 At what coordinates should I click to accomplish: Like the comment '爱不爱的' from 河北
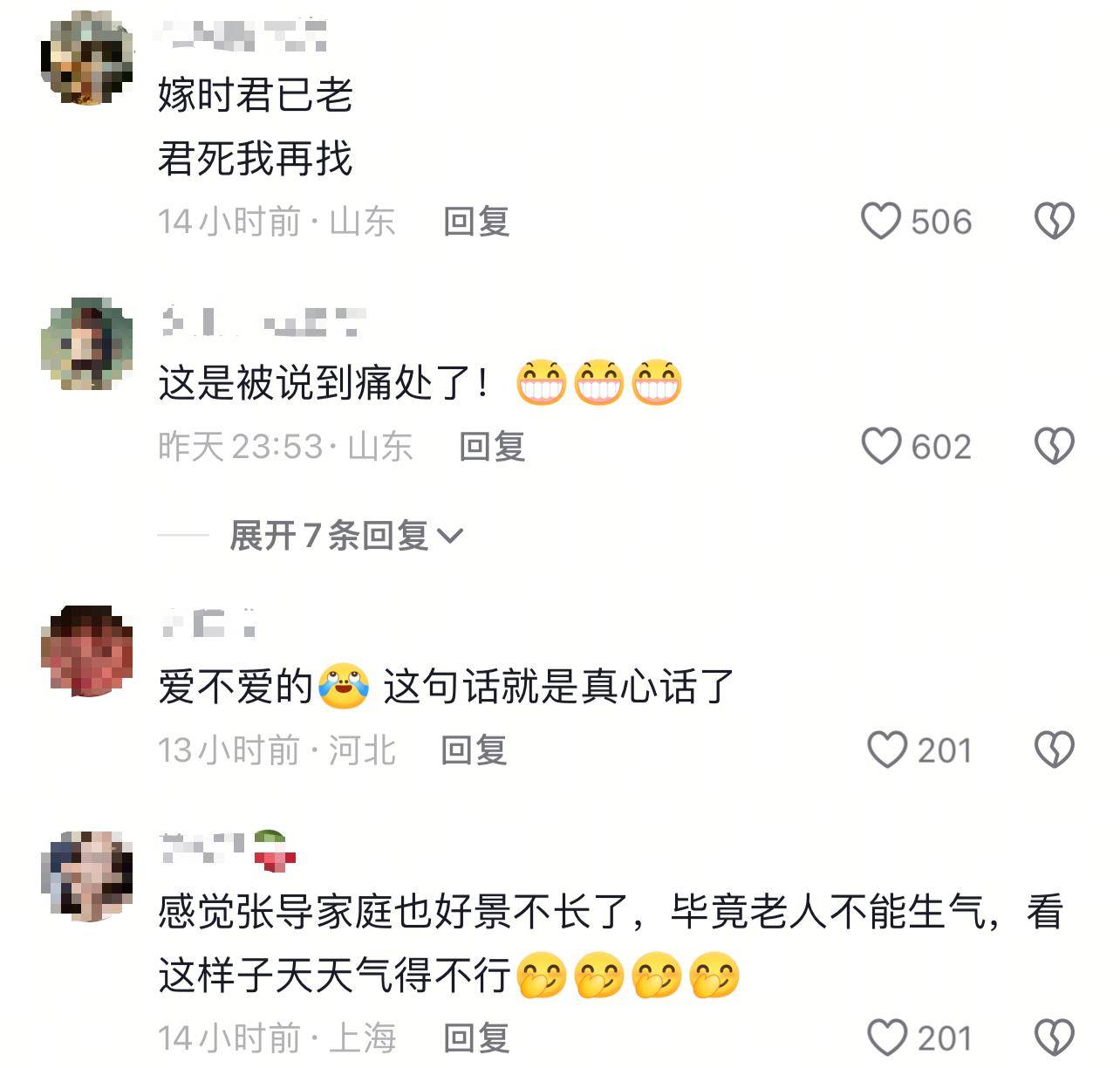887,750
